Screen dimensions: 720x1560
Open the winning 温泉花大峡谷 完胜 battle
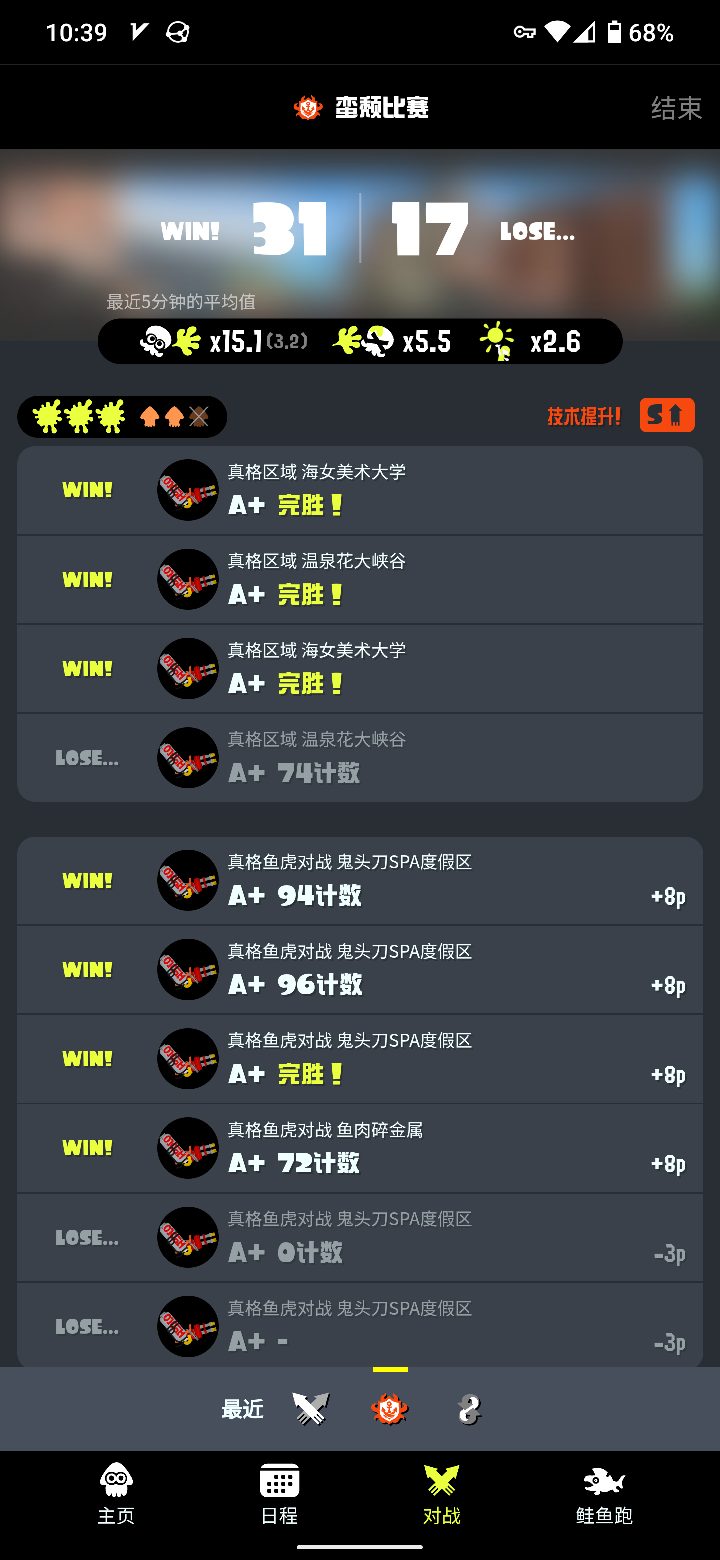click(x=360, y=580)
